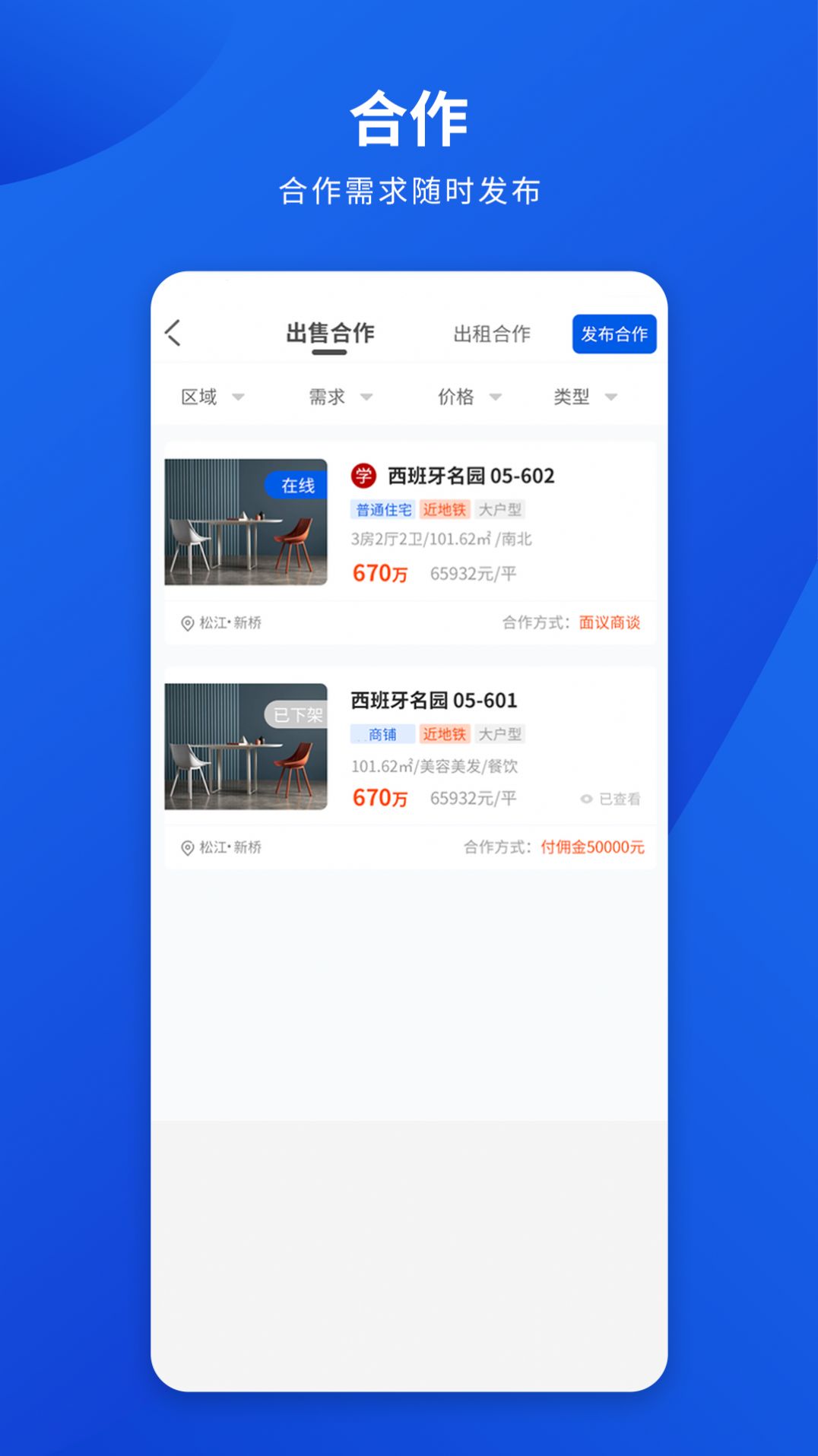The width and height of the screenshot is (818, 1456).
Task: Toggle the 普通住宅 filter tag
Action: coord(383,508)
